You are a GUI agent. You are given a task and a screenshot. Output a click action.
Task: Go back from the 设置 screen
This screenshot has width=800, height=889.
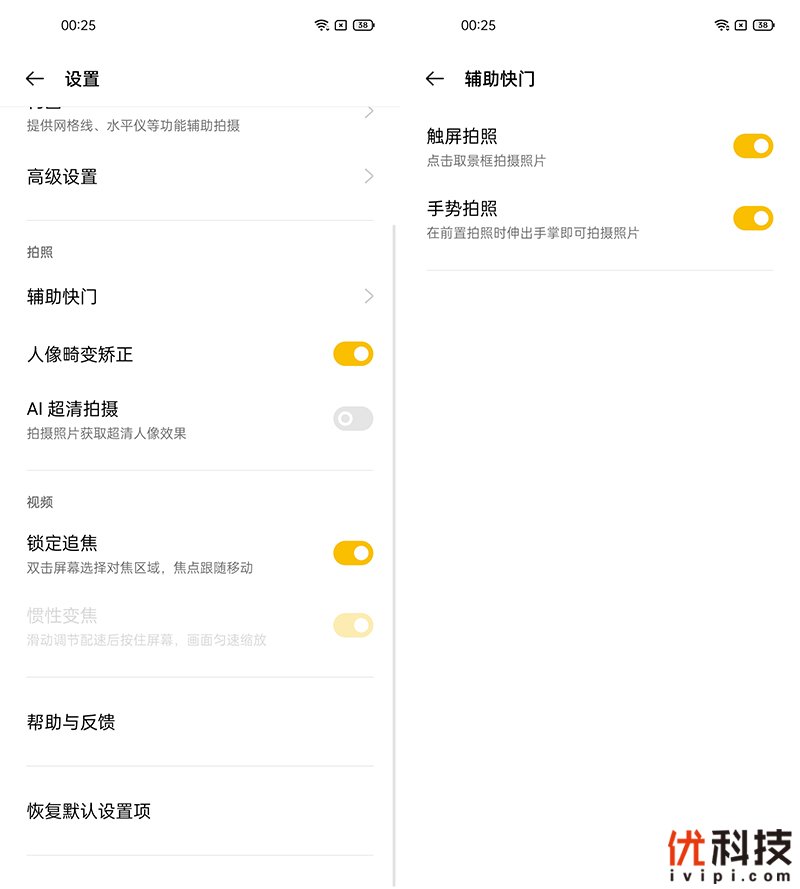(35, 79)
